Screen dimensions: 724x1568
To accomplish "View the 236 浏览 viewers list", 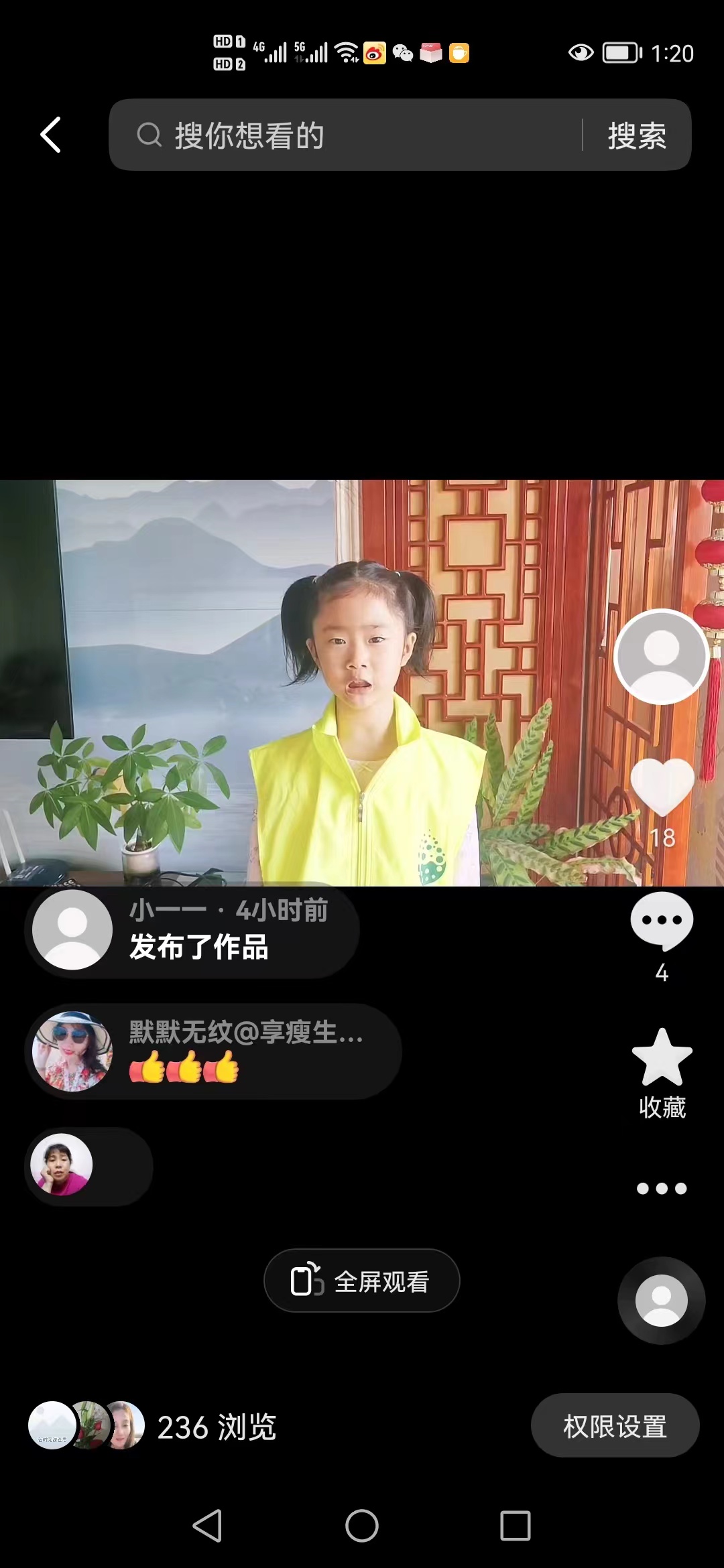I will coord(153,1426).
